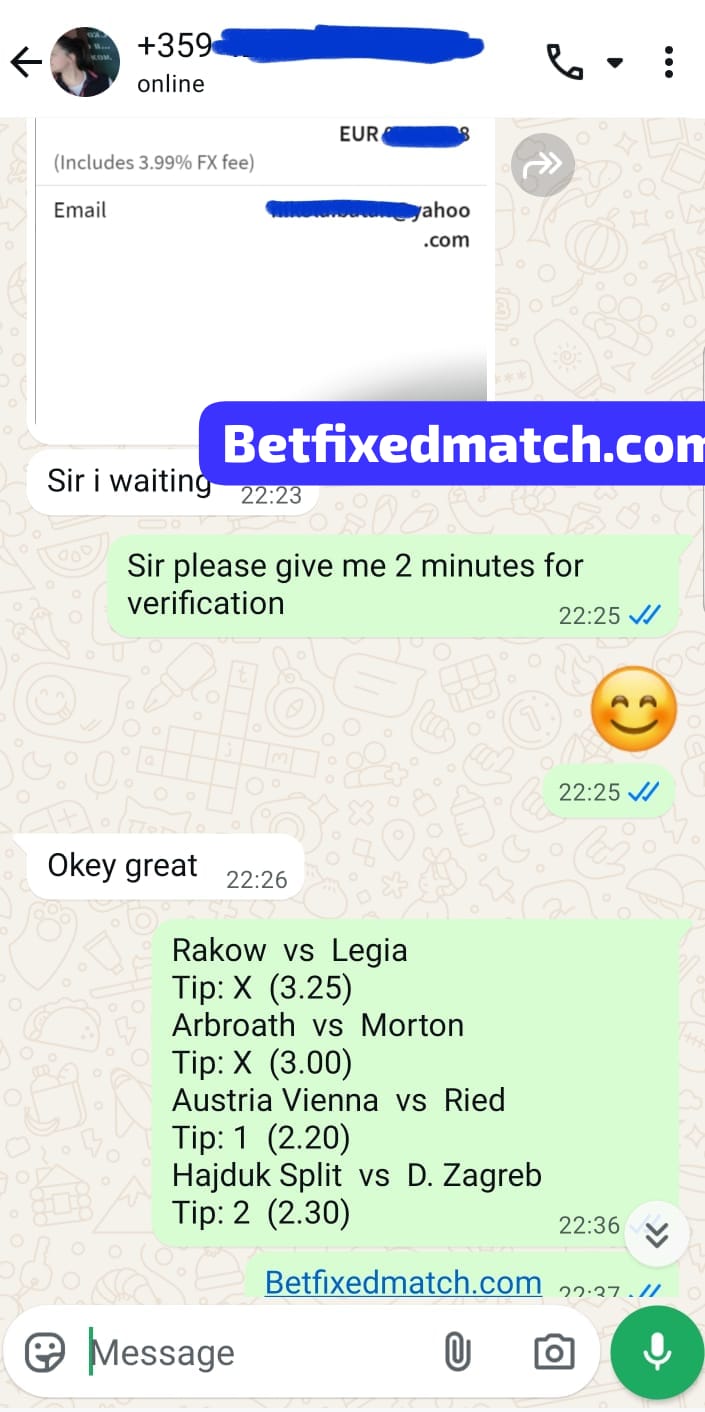The height and width of the screenshot is (1412, 705).
Task: Open the contact's profile picture
Action: [86, 62]
